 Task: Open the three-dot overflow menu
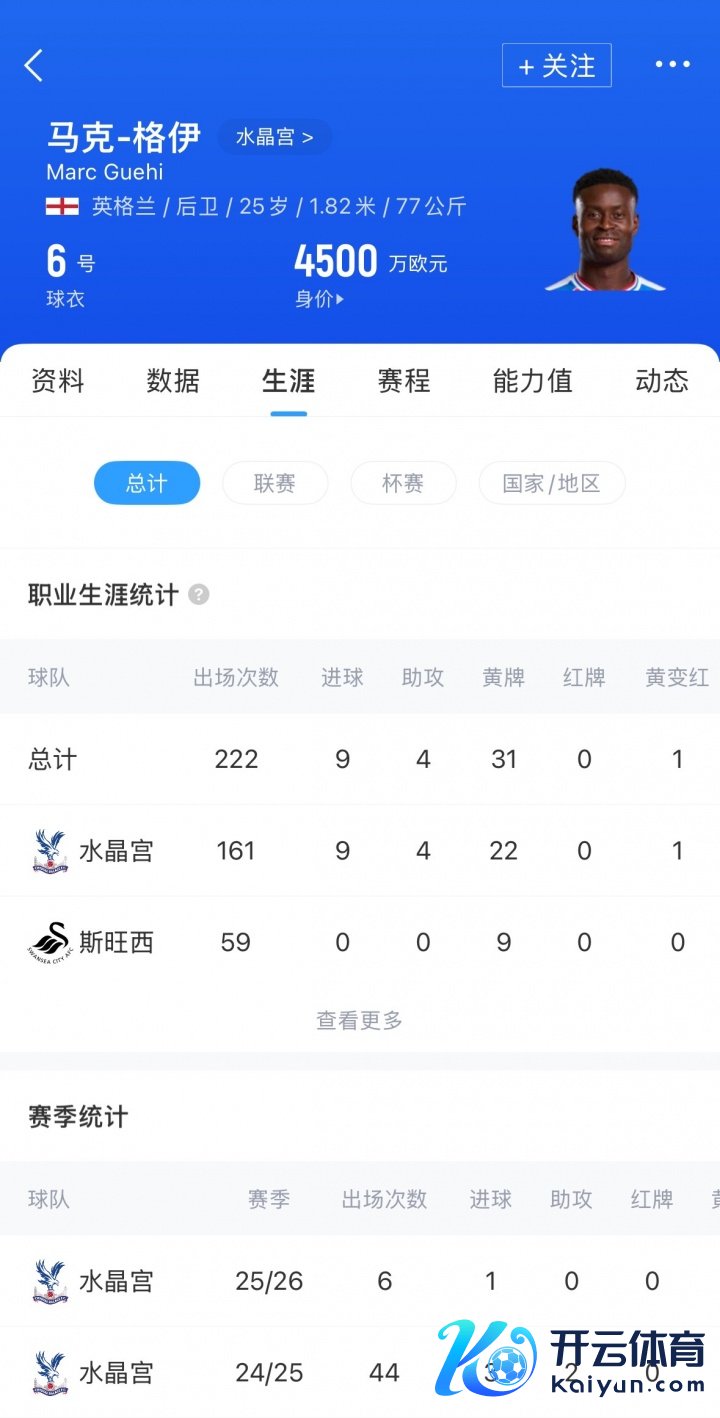click(x=672, y=65)
